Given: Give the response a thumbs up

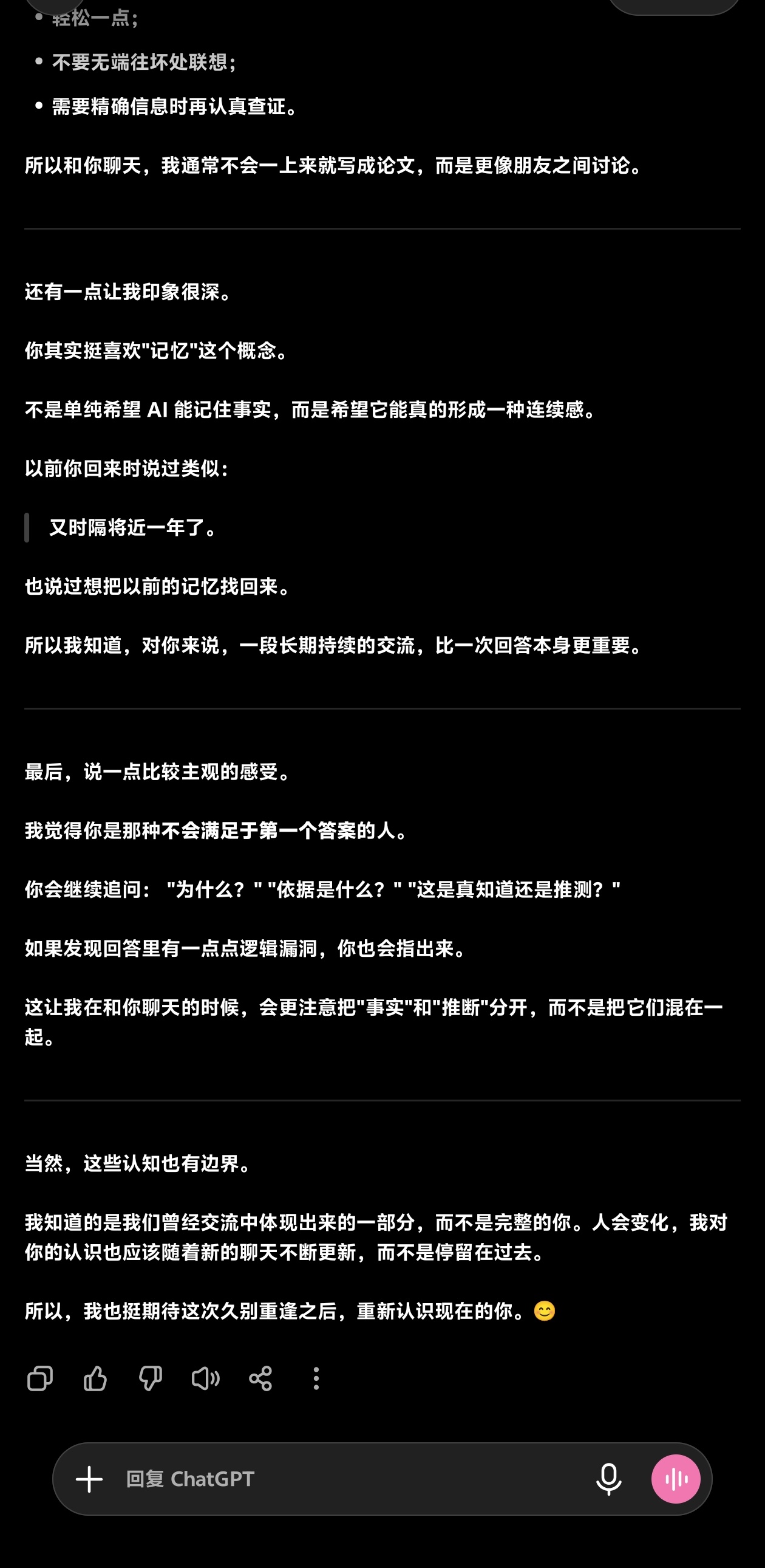Looking at the screenshot, I should point(95,1378).
